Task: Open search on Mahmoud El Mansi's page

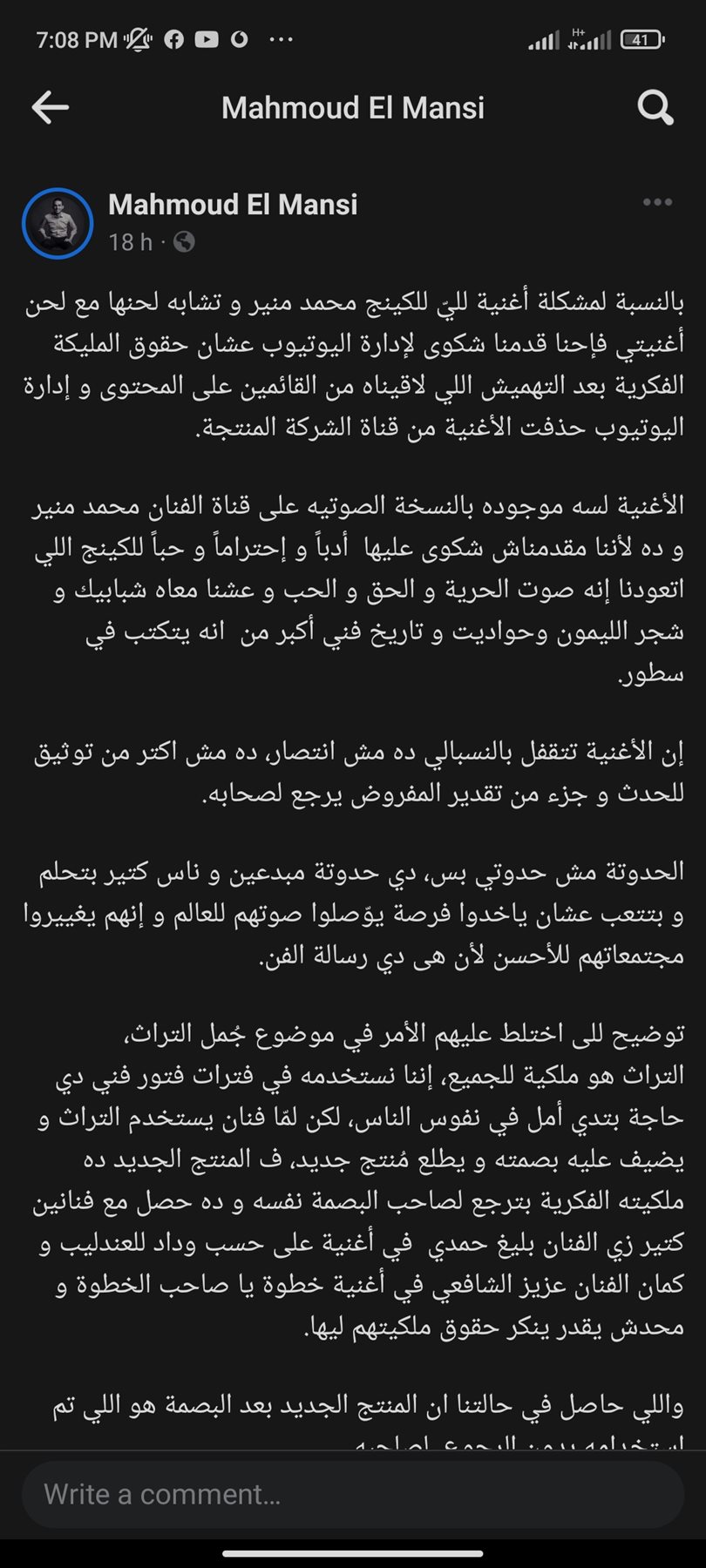Action: pyautogui.click(x=655, y=108)
